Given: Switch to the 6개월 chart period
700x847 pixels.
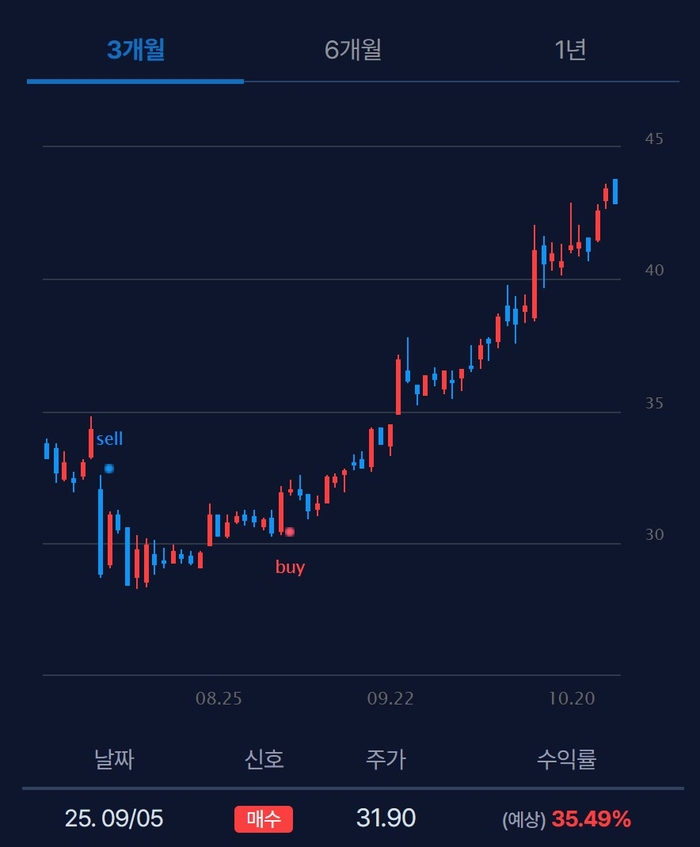Looking at the screenshot, I should (x=353, y=50).
